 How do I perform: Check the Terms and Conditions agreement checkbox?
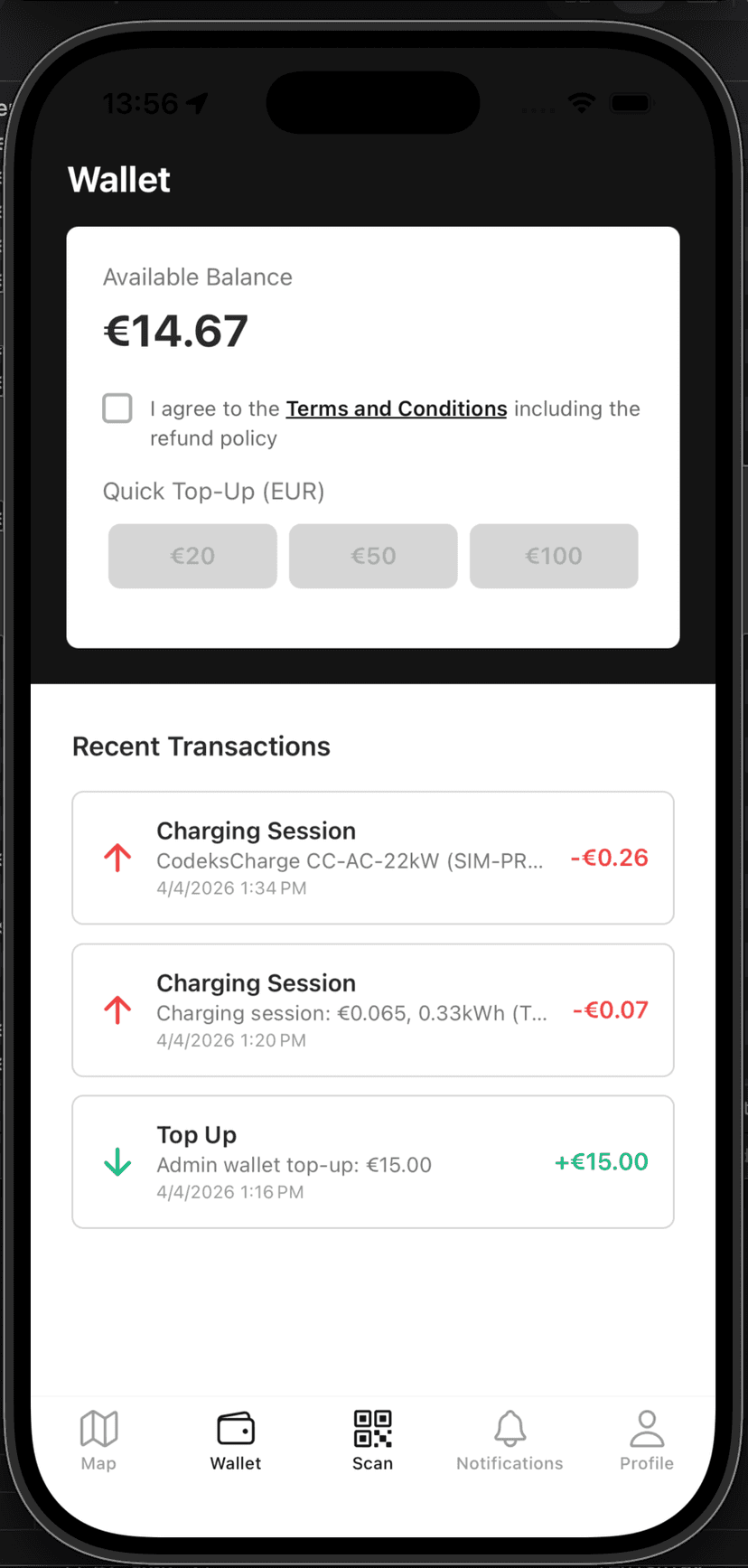pyautogui.click(x=117, y=408)
